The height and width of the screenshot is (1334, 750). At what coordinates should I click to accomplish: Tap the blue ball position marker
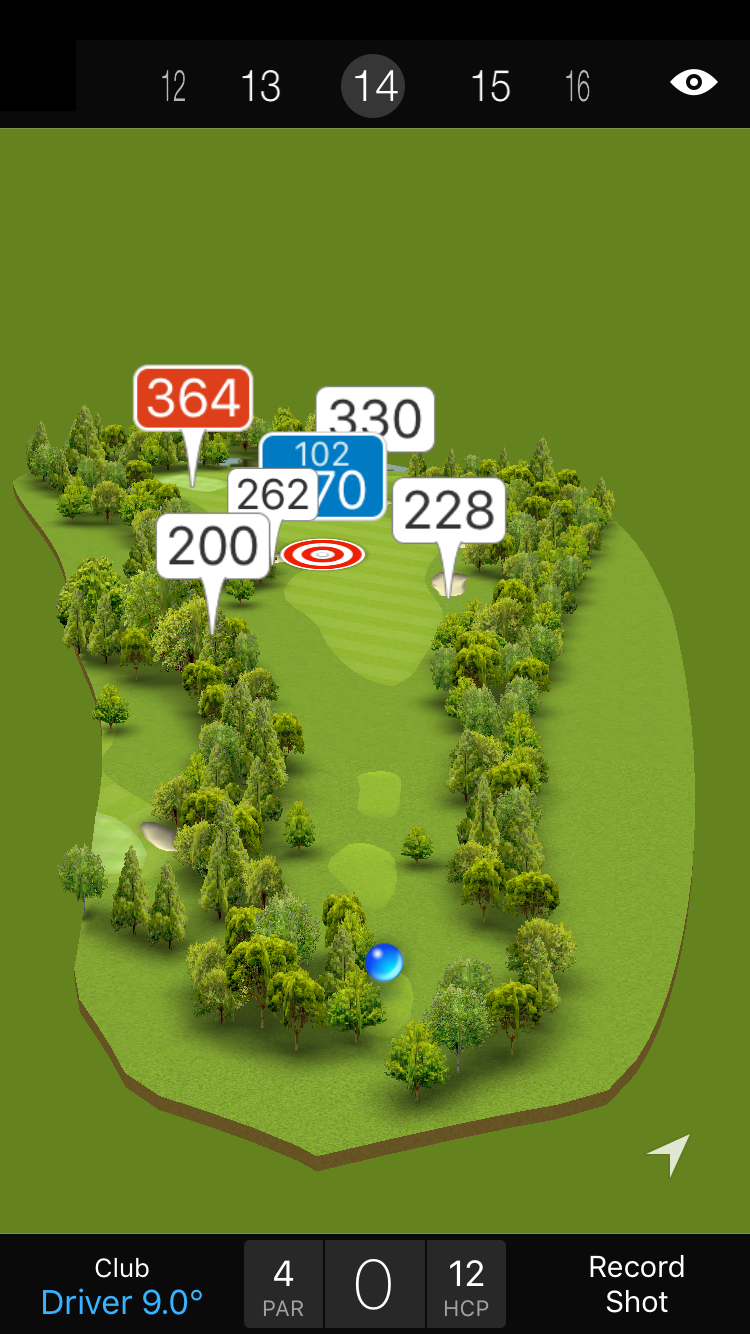(384, 962)
